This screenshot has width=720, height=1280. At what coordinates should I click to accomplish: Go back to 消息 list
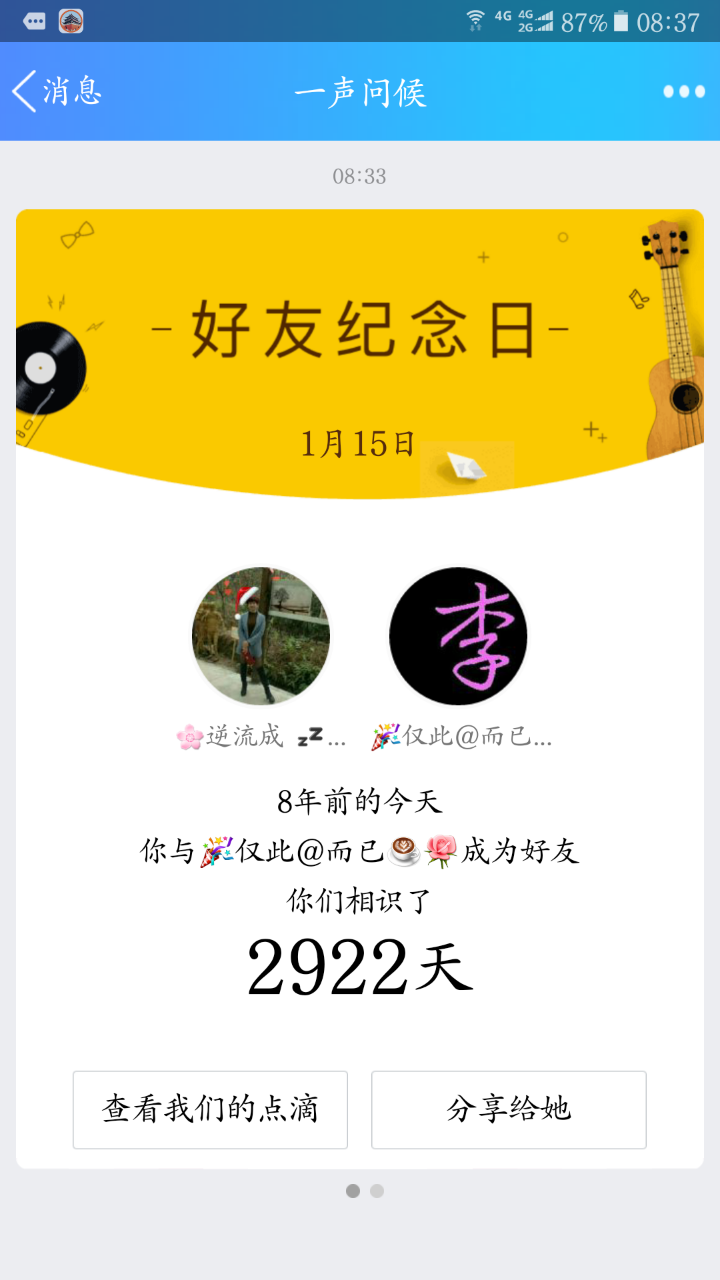point(57,91)
